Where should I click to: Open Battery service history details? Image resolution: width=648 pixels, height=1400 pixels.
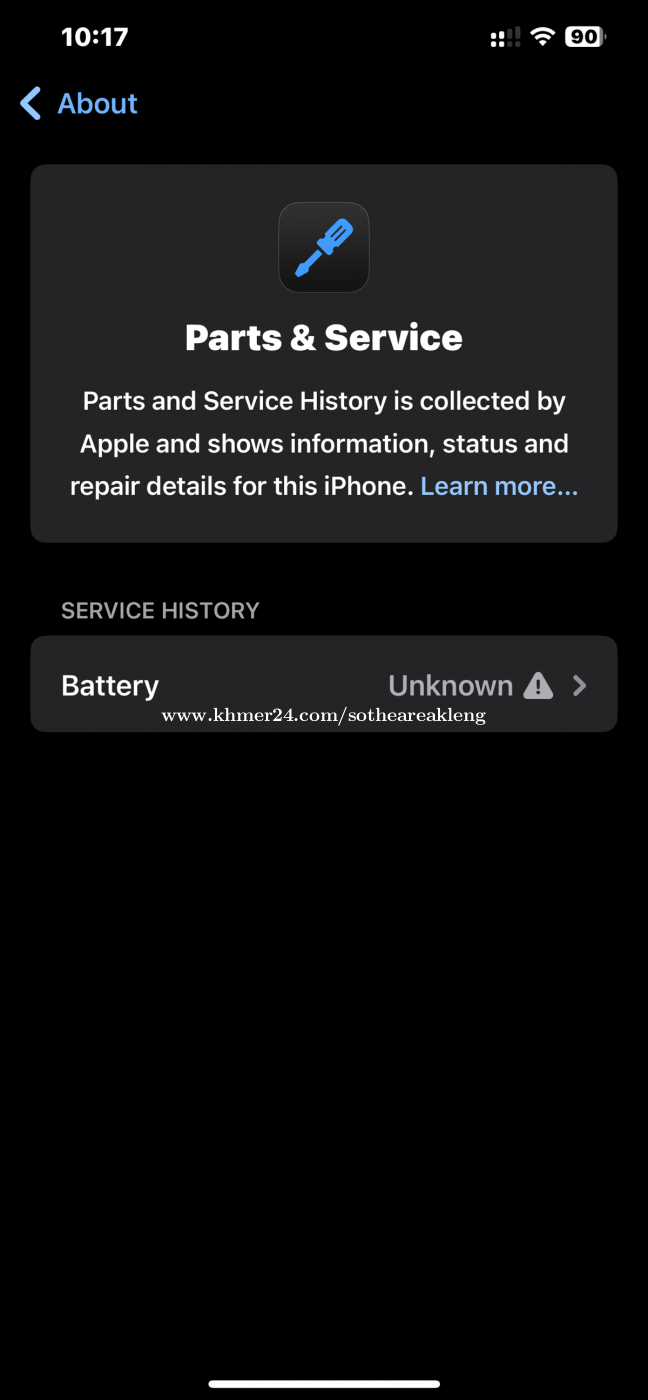tap(324, 685)
